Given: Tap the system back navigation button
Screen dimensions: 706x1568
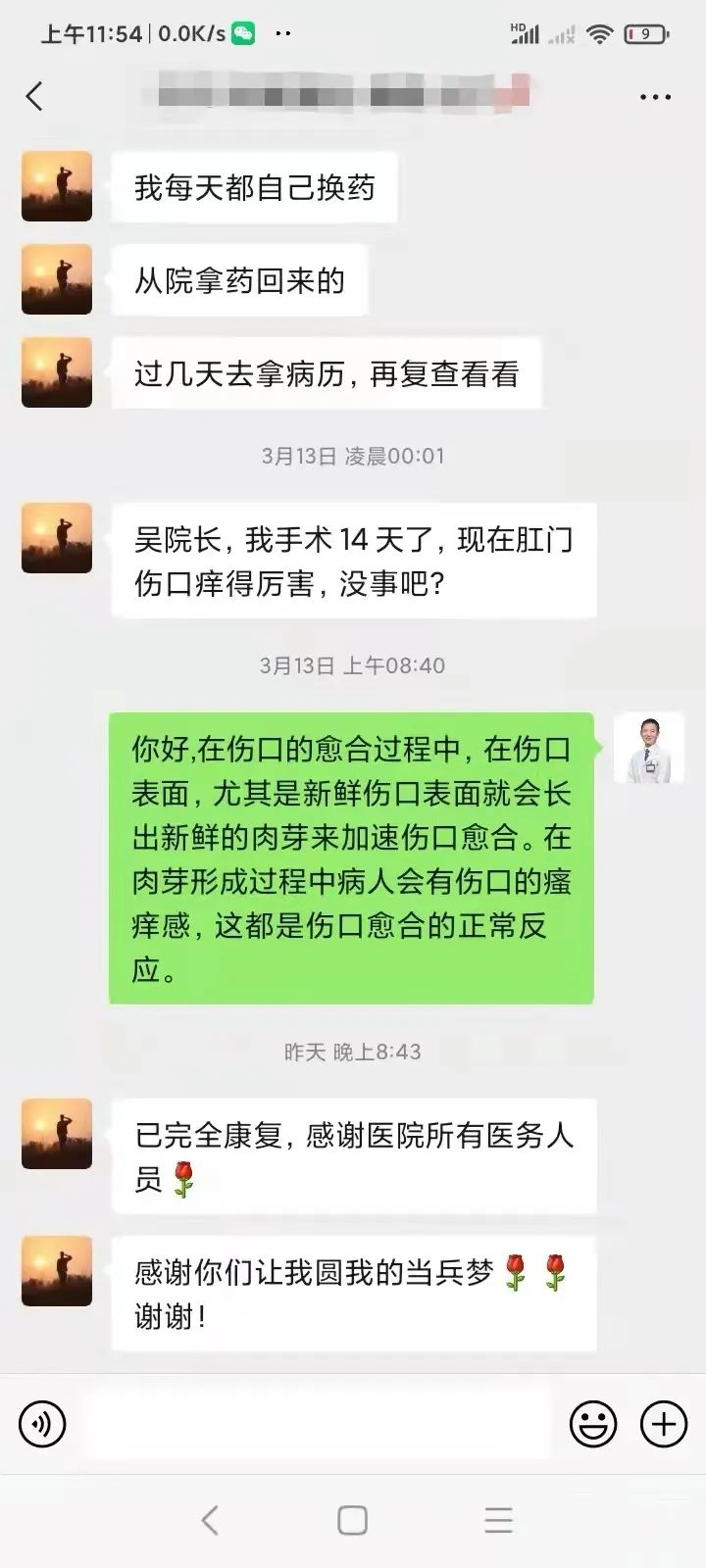Looking at the screenshot, I should pos(209,1520).
